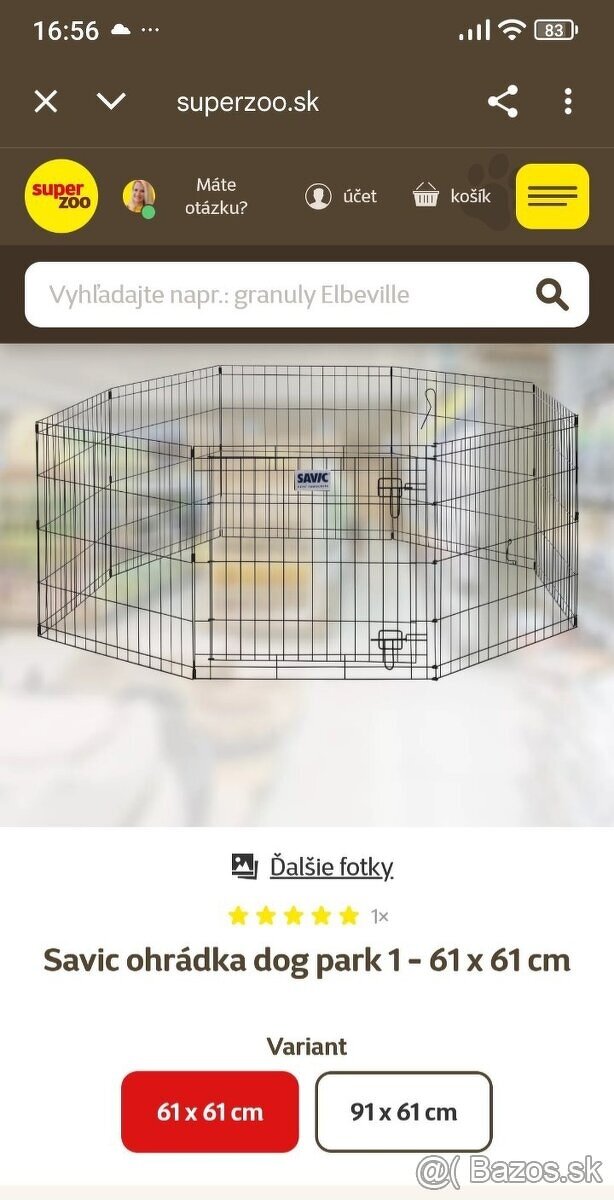Viewport: 614px width, 1200px height.
Task: Open the browser overflow menu
Action: click(567, 101)
